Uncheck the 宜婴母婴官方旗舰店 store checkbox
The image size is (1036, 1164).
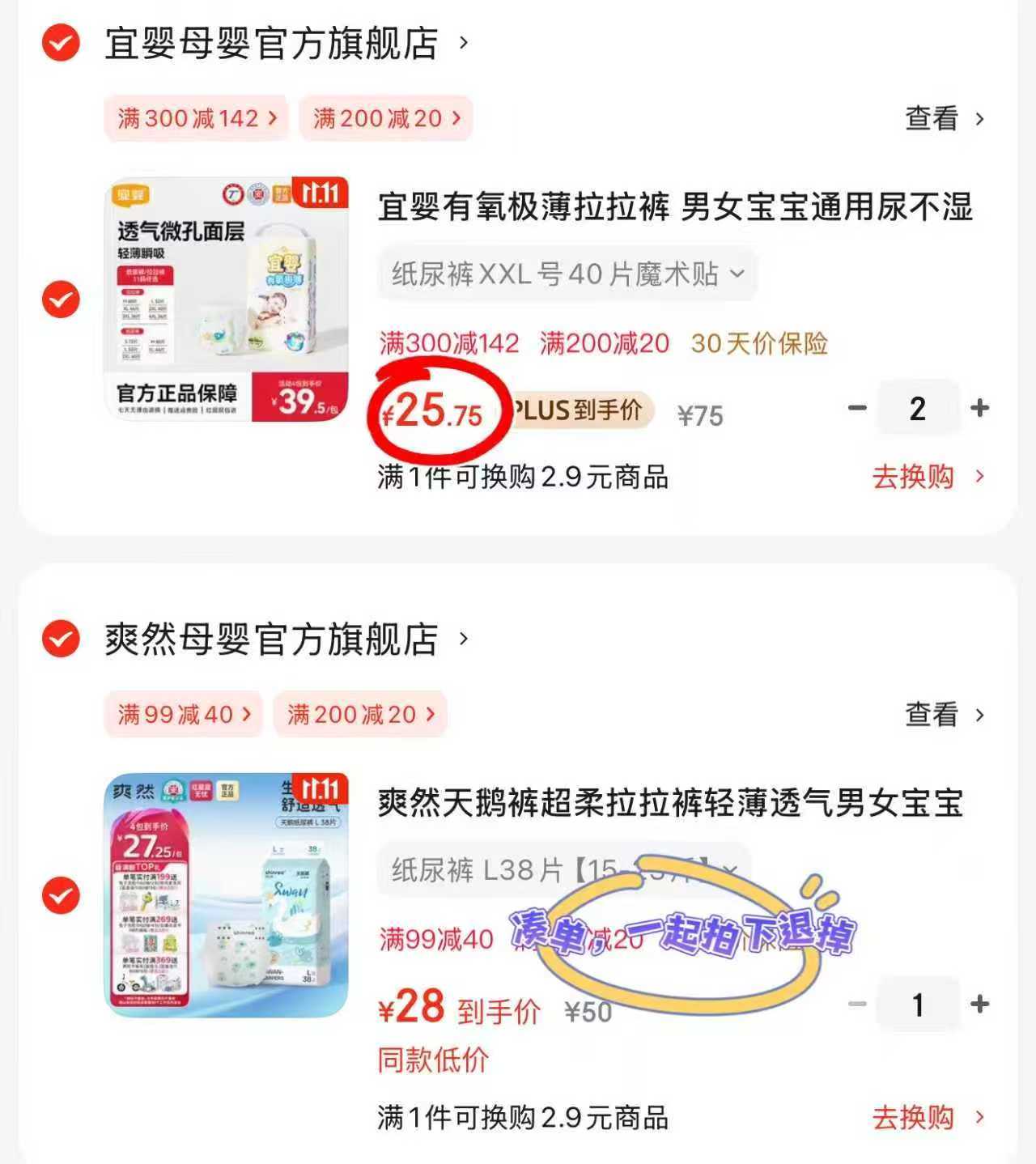click(x=61, y=43)
